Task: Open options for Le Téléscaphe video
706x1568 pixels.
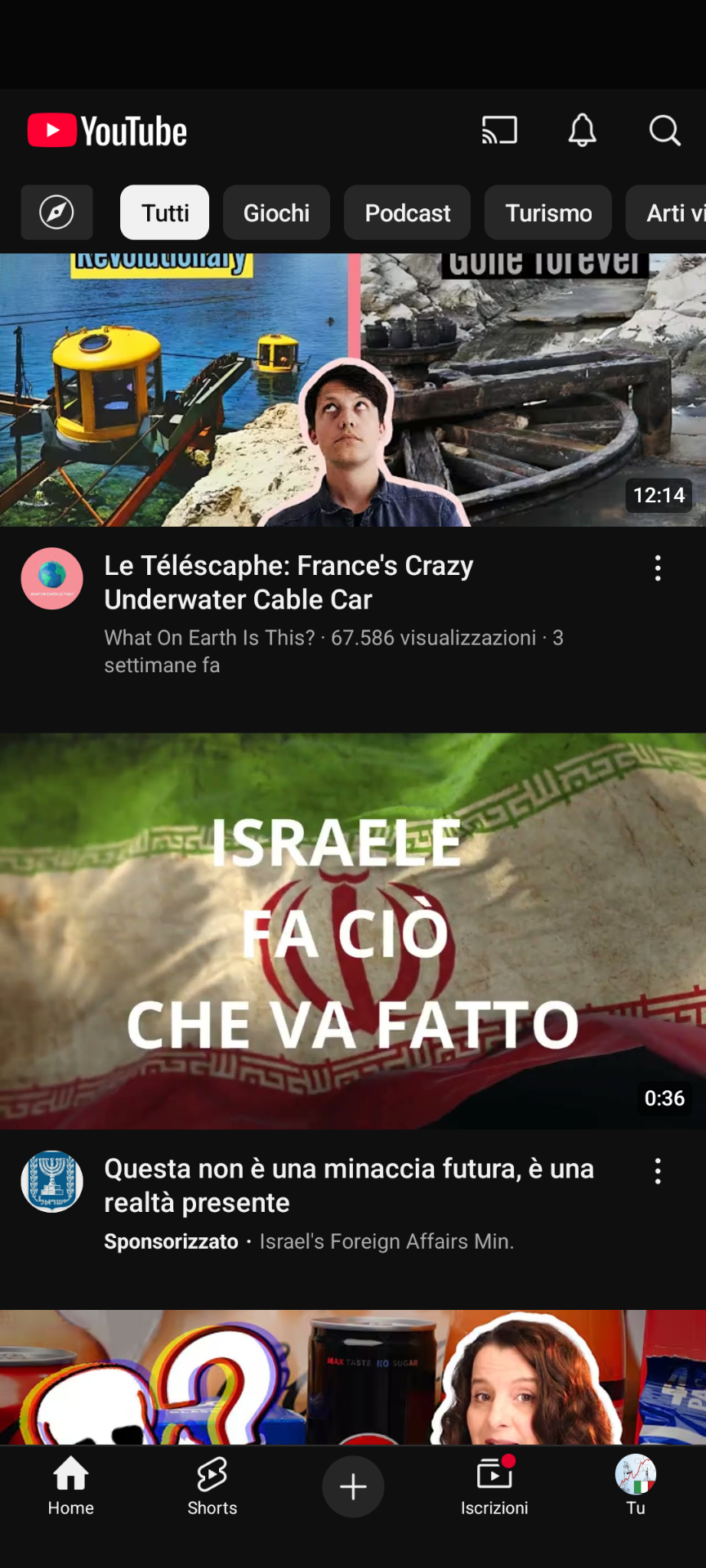Action: point(658,568)
